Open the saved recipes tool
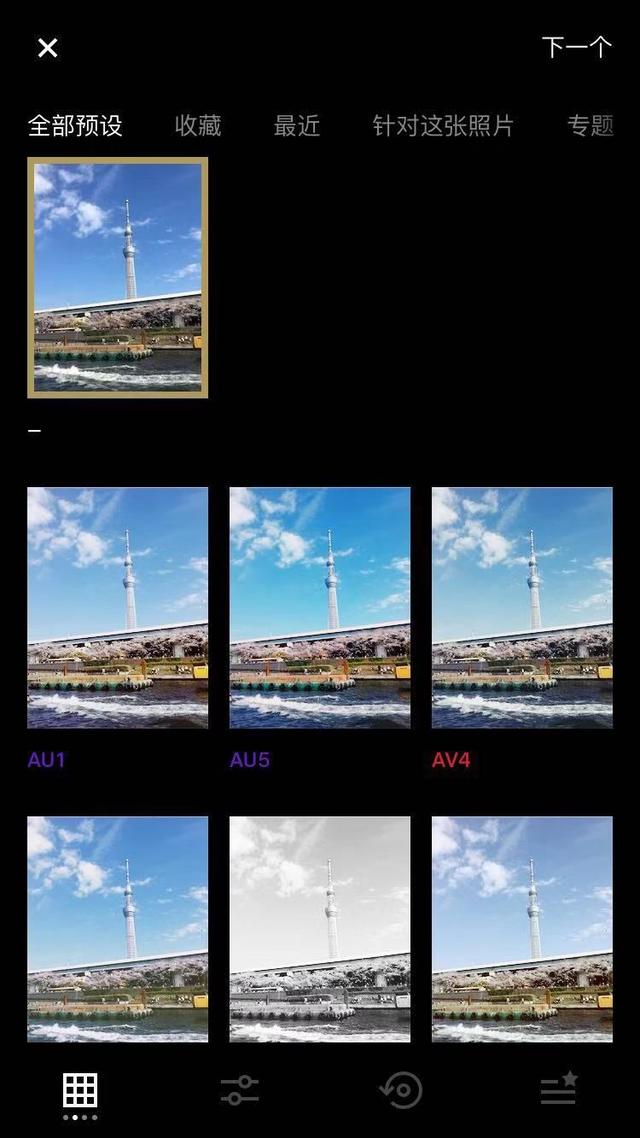 pos(559,1090)
